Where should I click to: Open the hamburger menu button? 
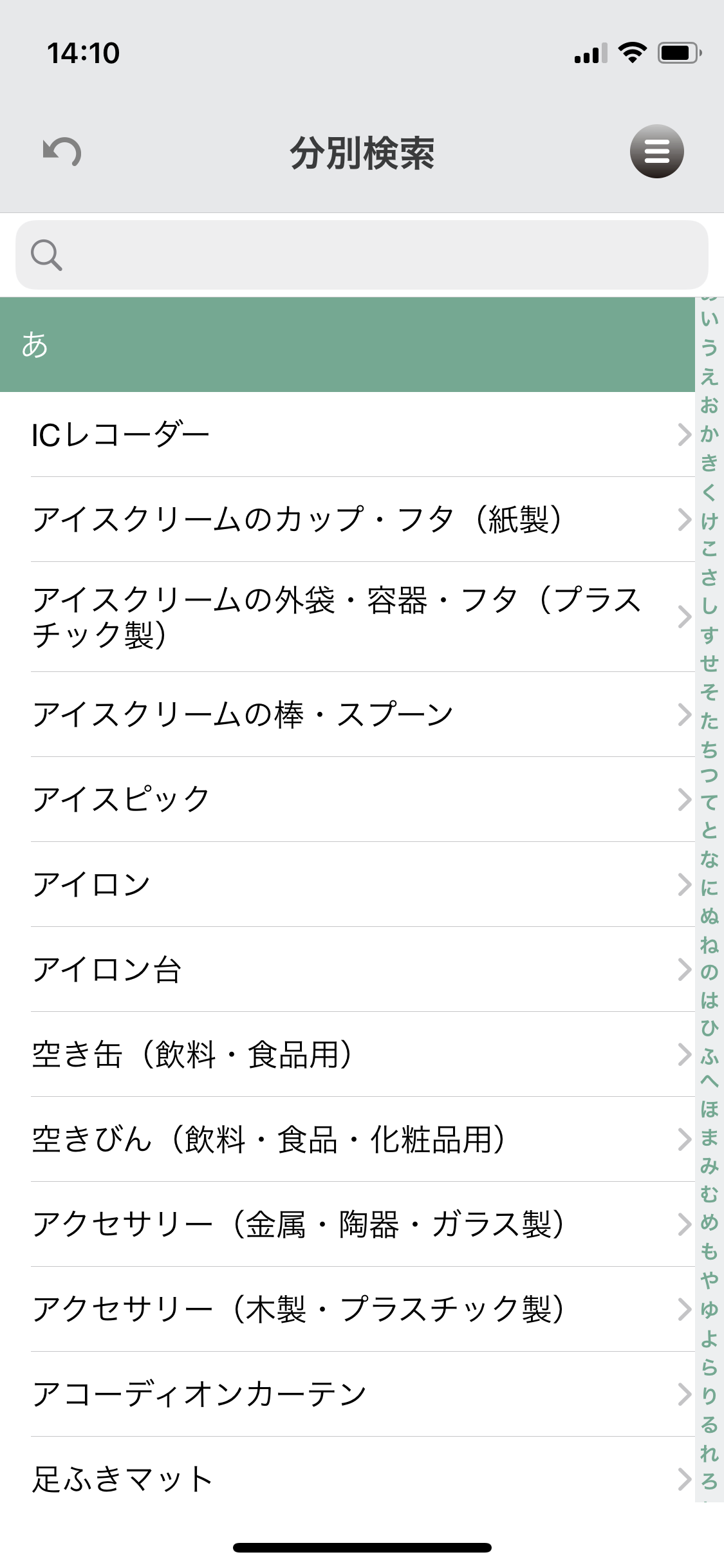(x=656, y=151)
